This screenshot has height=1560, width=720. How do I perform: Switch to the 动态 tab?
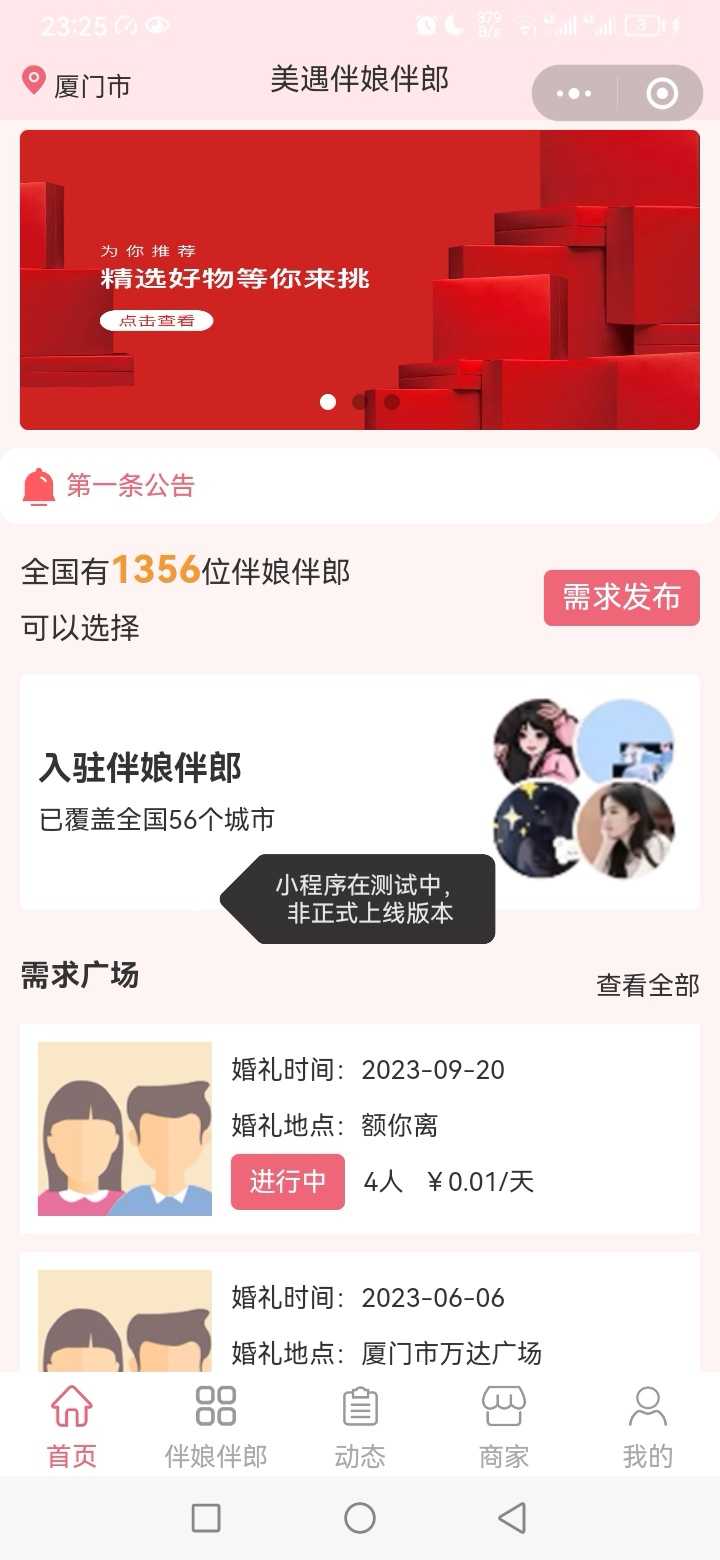point(360,1425)
